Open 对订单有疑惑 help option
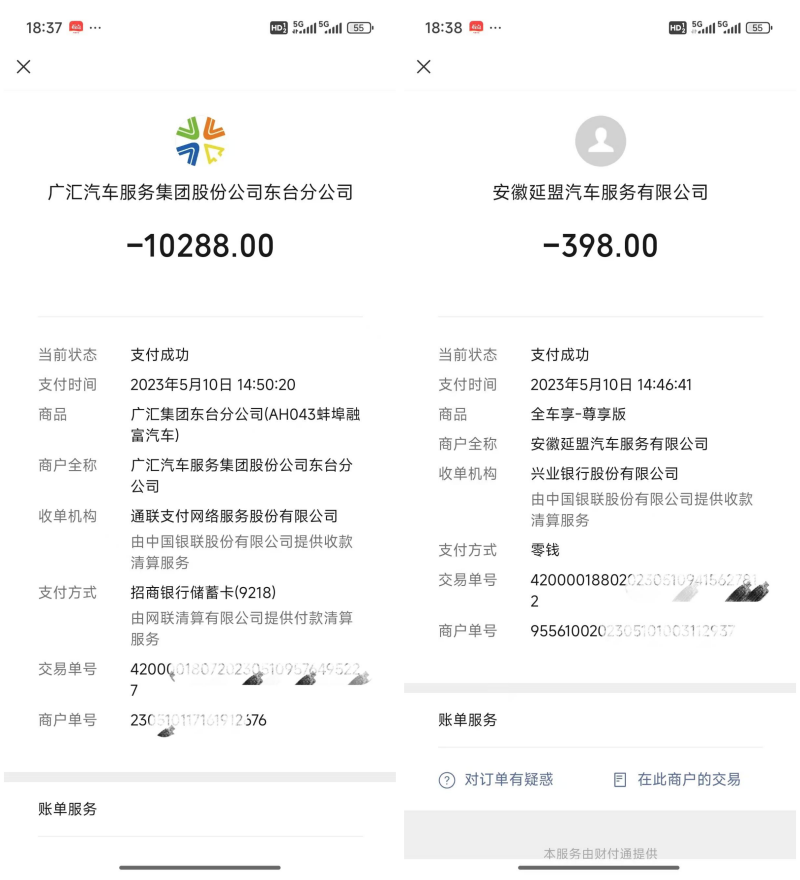 [x=497, y=780]
